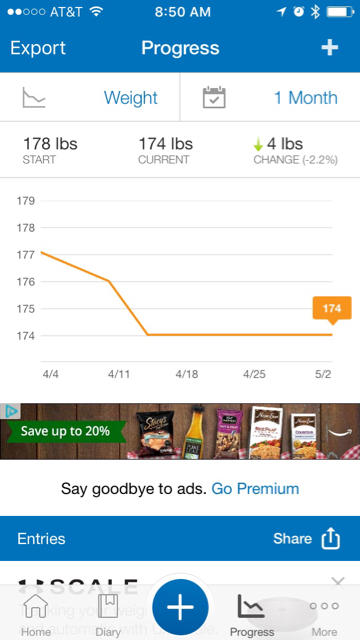360x640 pixels.
Task: Open the Save up to 20% ad banner
Action: tap(180, 431)
